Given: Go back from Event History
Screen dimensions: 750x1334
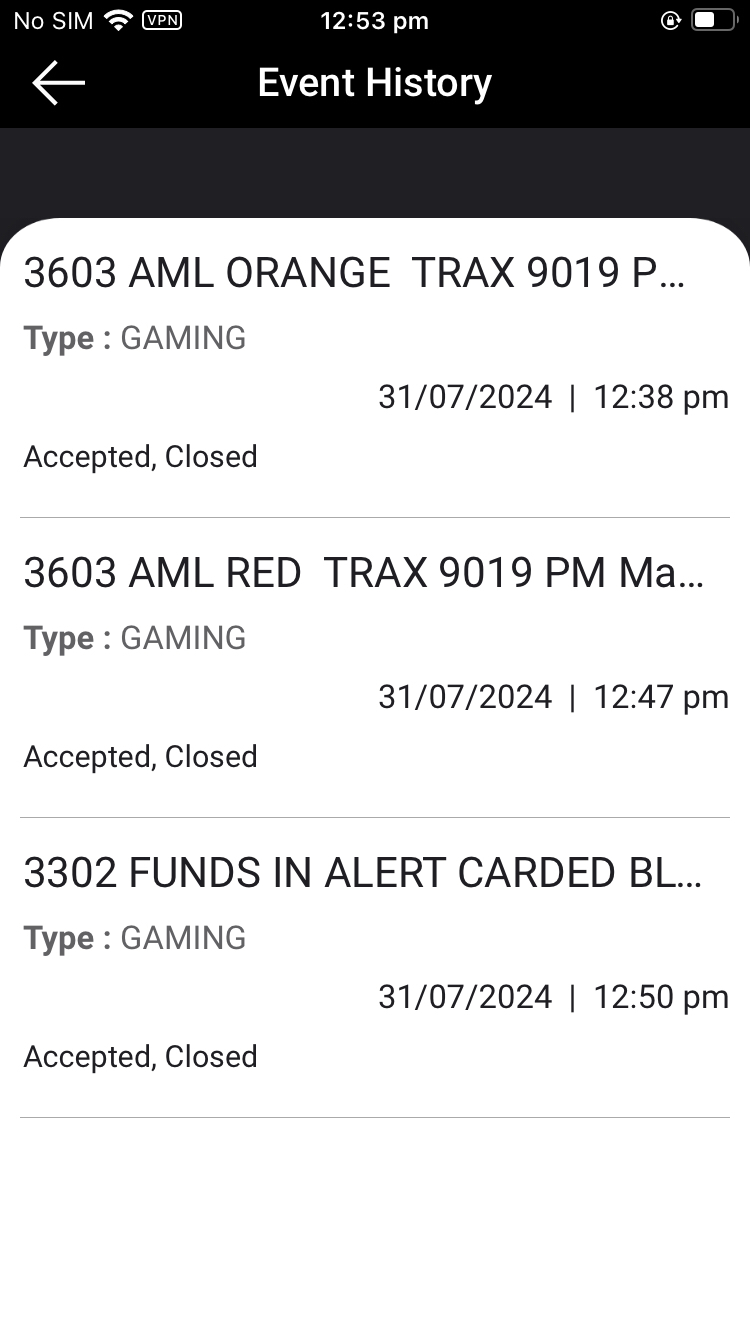Looking at the screenshot, I should pos(58,82).
